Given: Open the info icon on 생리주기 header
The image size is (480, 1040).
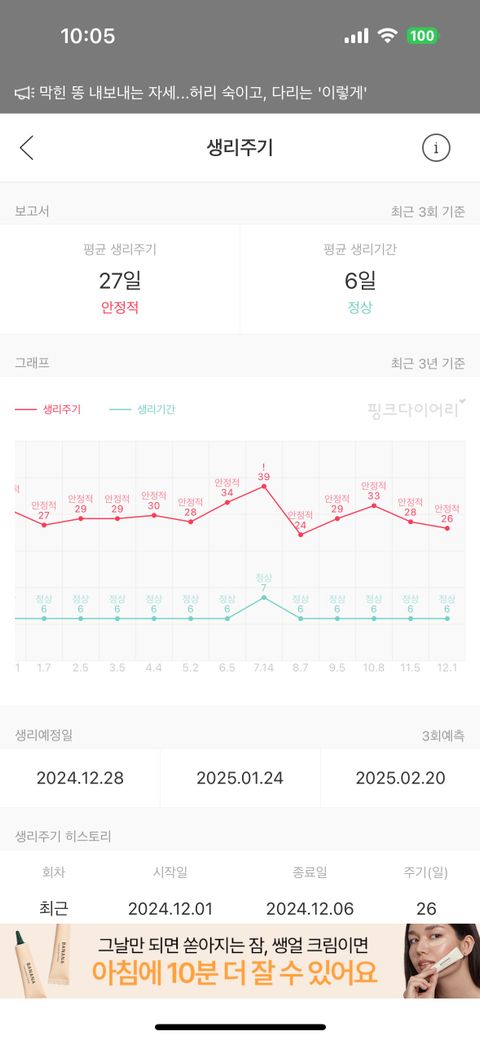Looking at the screenshot, I should coord(436,148).
